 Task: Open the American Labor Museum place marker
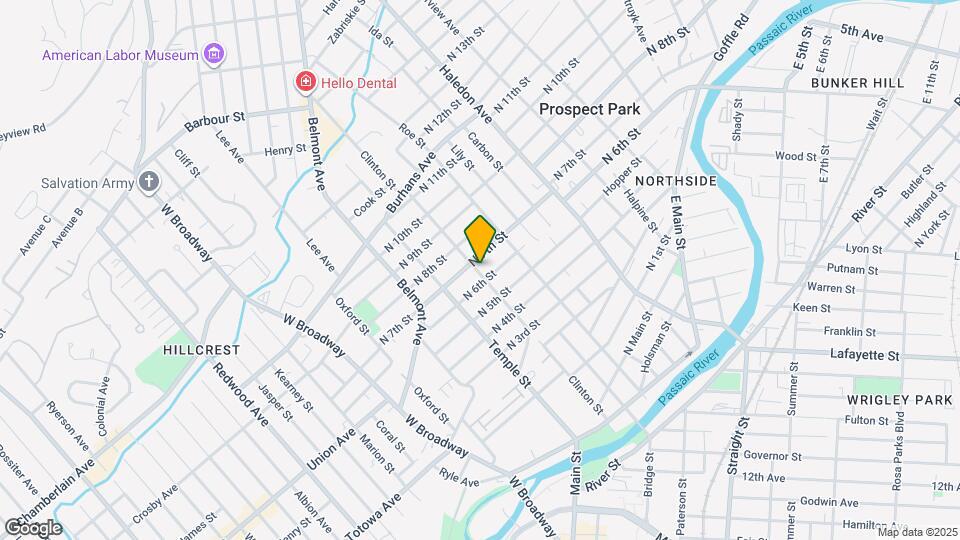click(212, 54)
